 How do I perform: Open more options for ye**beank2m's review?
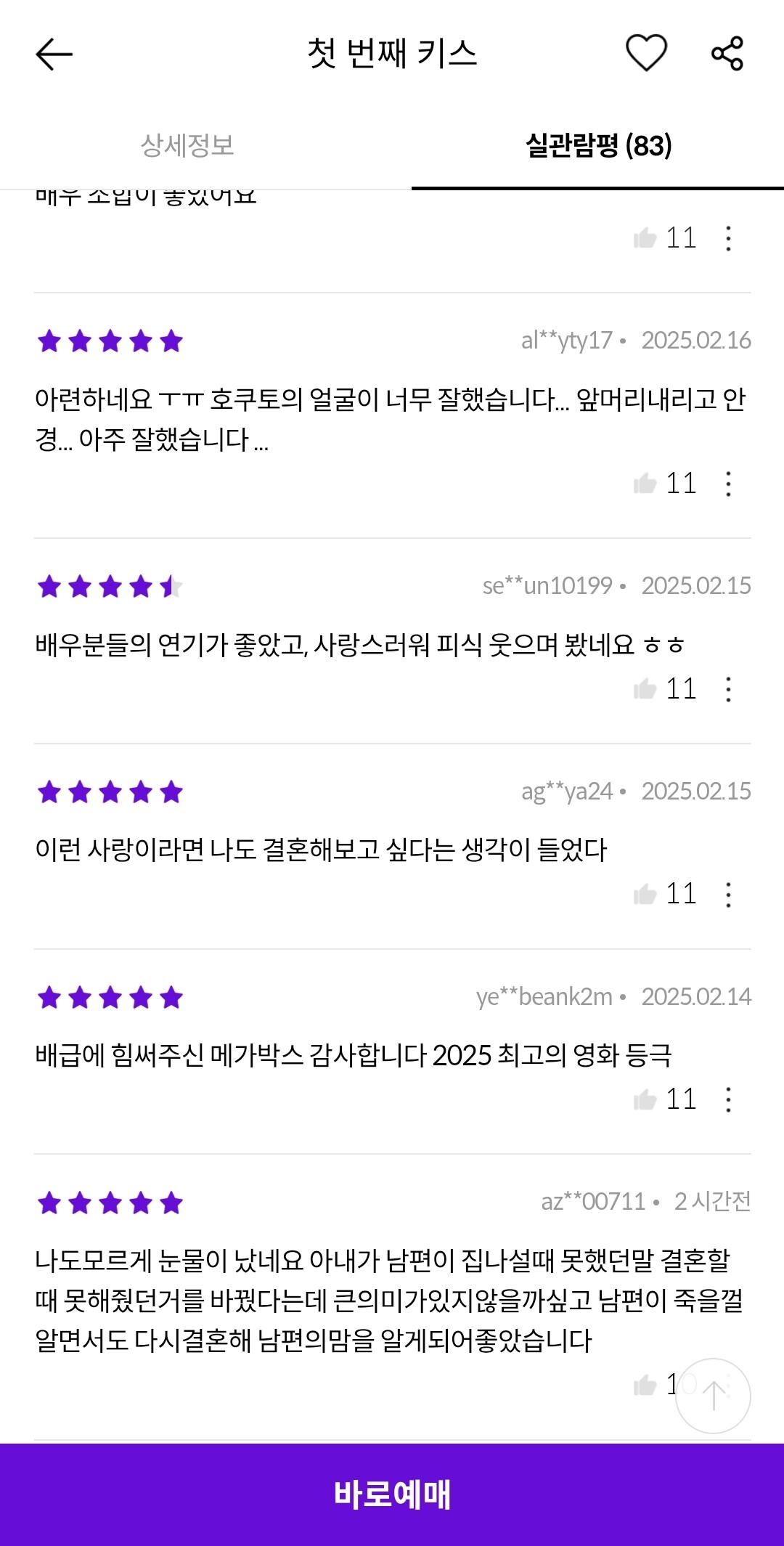[x=728, y=1100]
